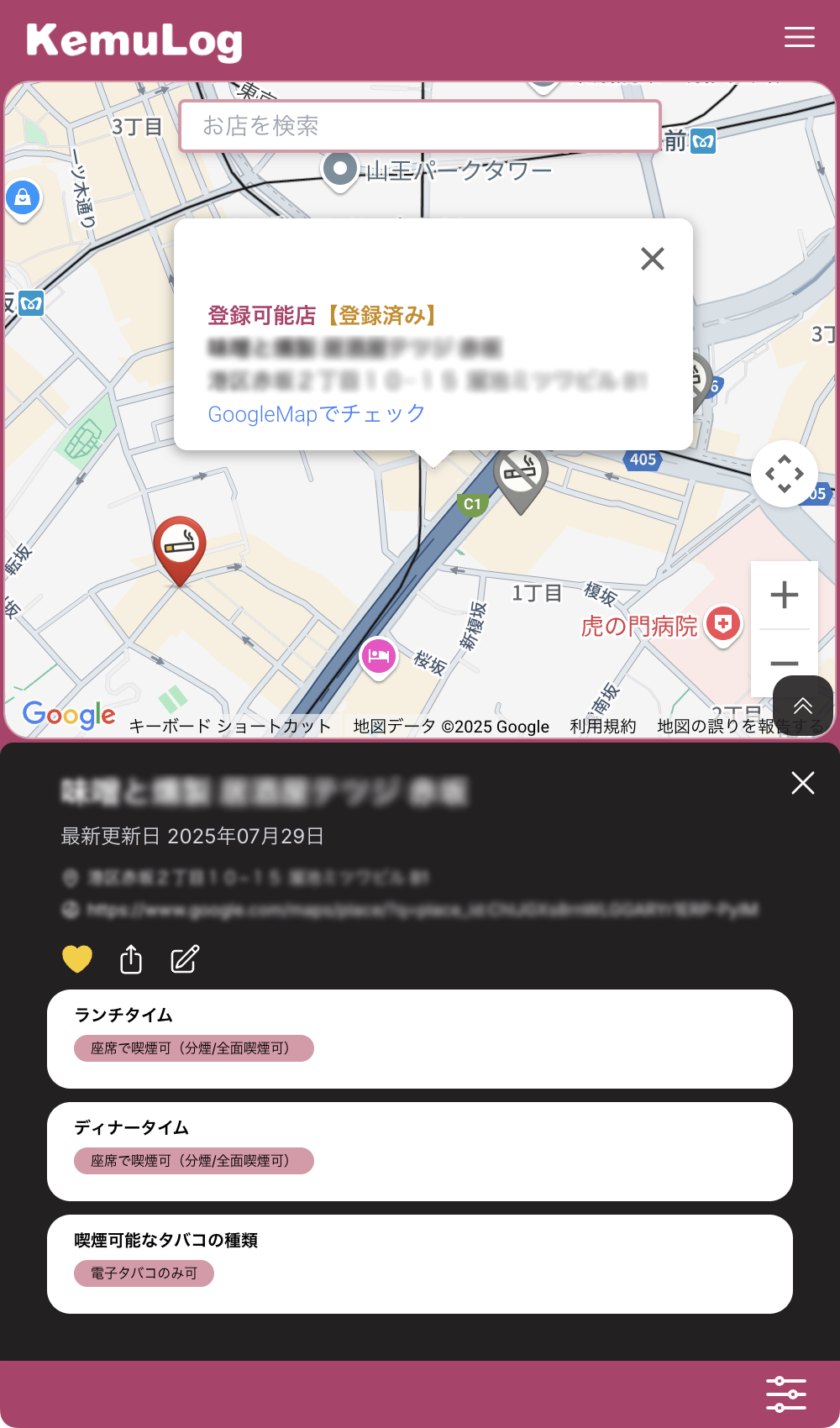Open GoogleMapでチェック link
The width and height of the screenshot is (840, 1428).
[317, 414]
